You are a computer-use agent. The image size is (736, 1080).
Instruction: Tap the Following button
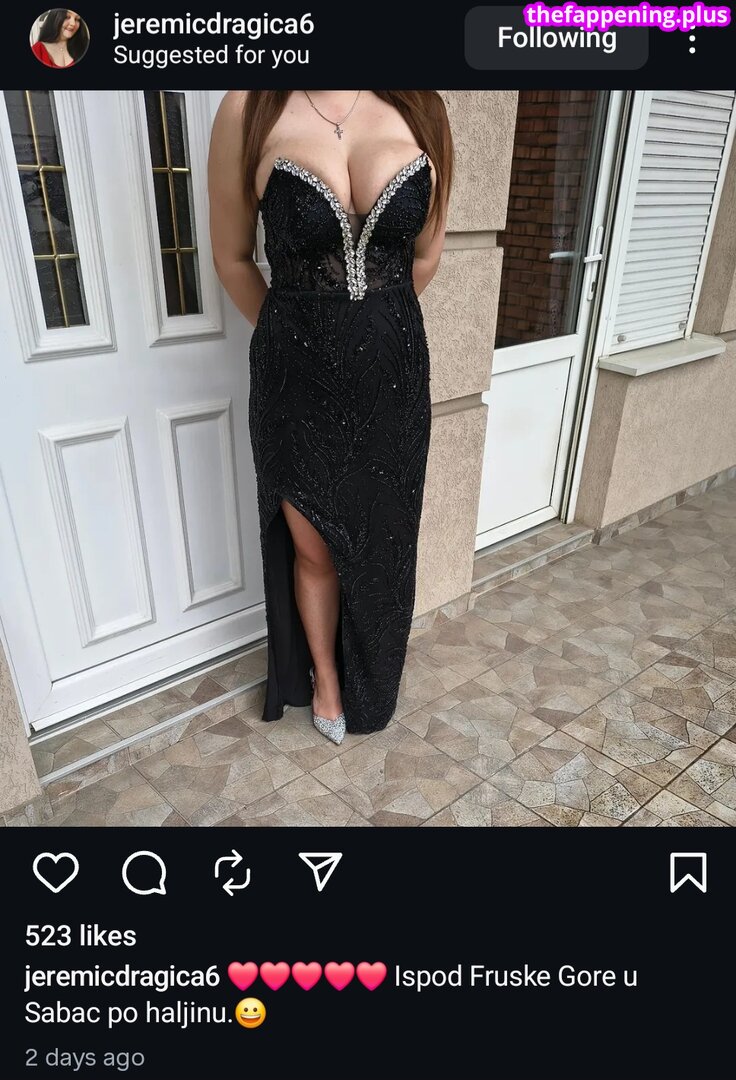pos(556,38)
